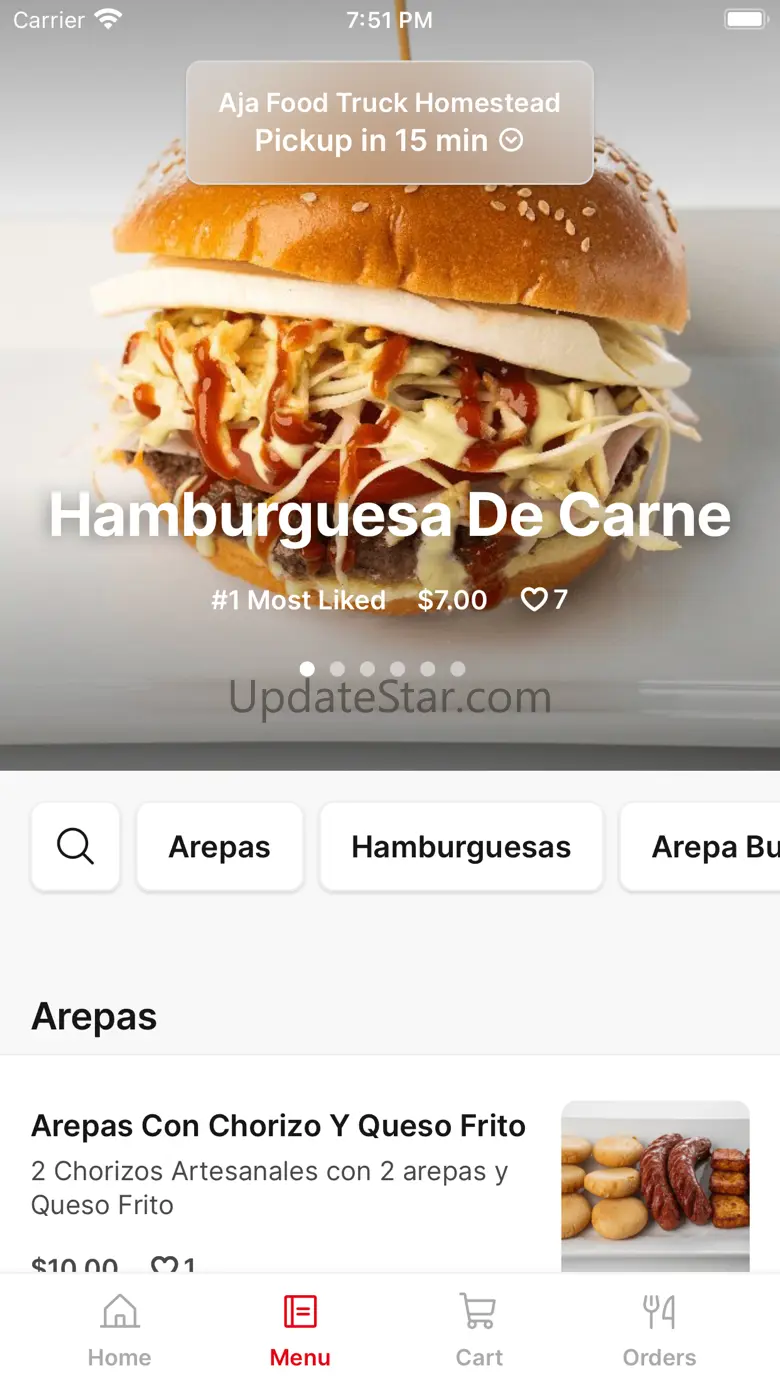This screenshot has width=780, height=1387.
Task: Tap the menu search icon
Action: (76, 847)
